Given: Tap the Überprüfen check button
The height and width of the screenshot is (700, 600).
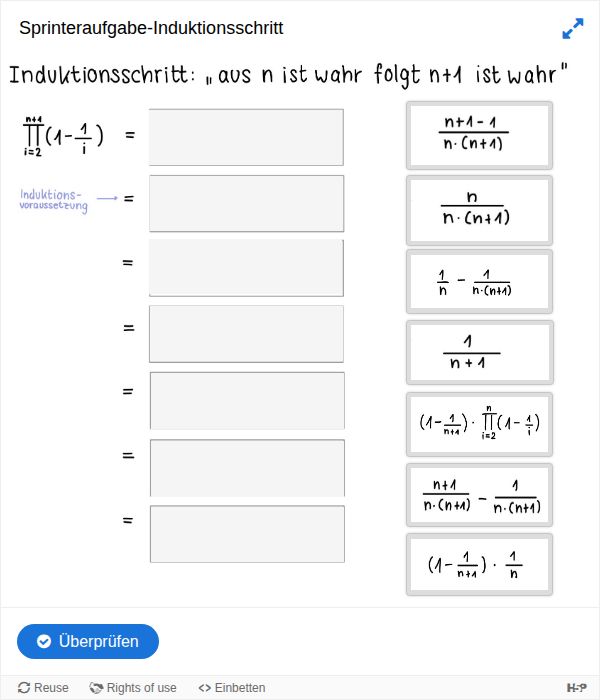Looking at the screenshot, I should [x=88, y=641].
